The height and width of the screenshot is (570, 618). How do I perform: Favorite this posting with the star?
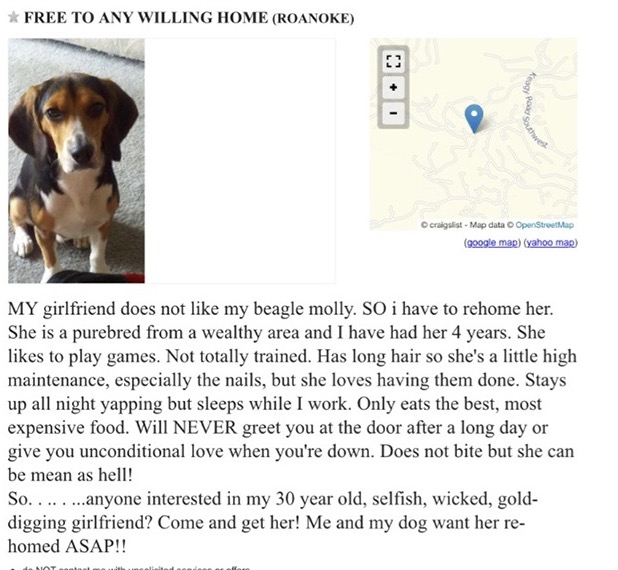[x=13, y=17]
